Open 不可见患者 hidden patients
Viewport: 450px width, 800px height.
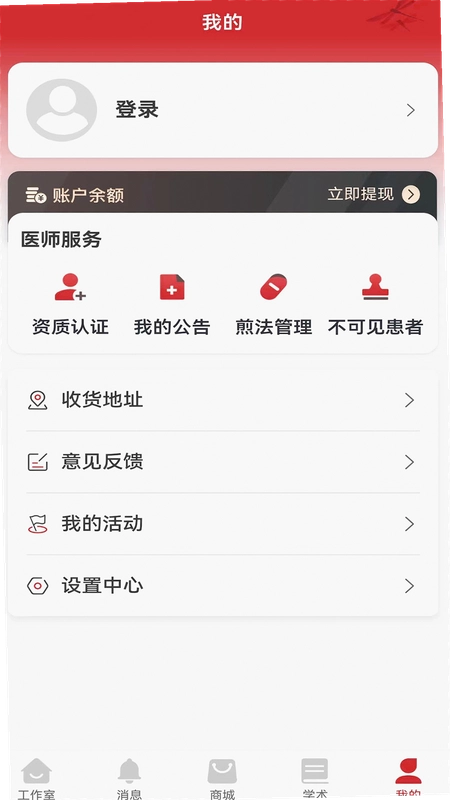376,304
